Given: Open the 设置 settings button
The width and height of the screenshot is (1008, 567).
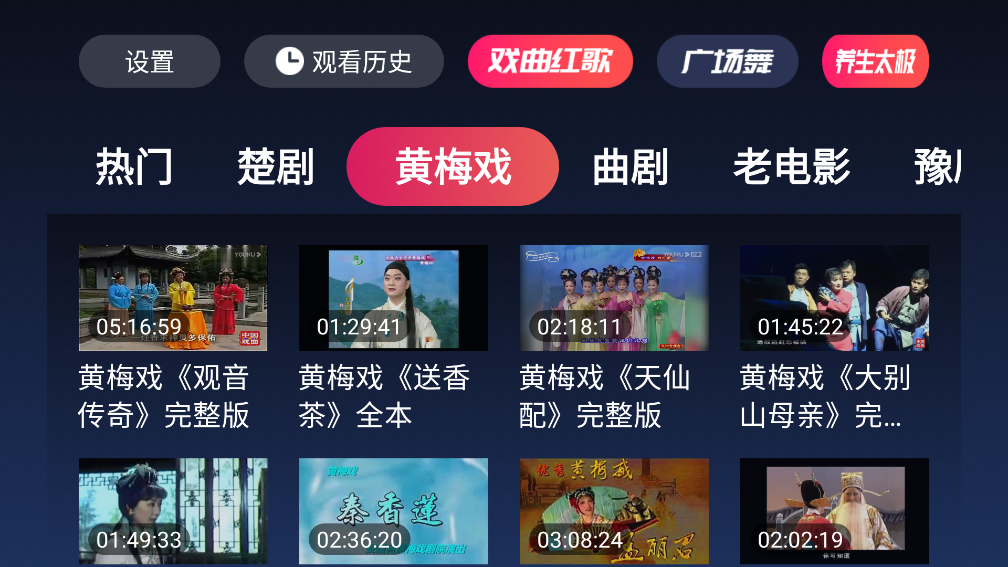Looking at the screenshot, I should (149, 61).
